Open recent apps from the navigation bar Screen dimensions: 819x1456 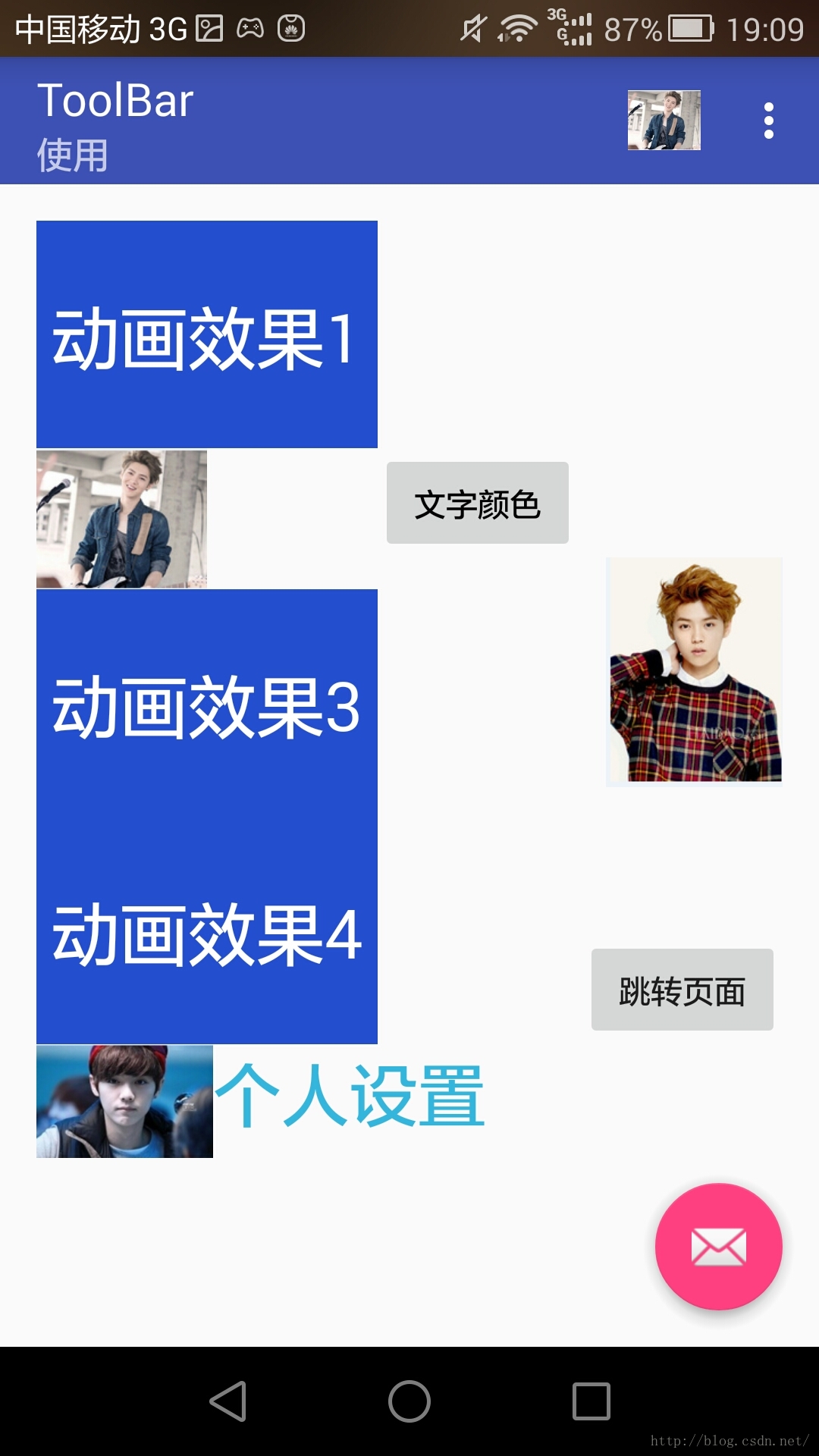[591, 1401]
